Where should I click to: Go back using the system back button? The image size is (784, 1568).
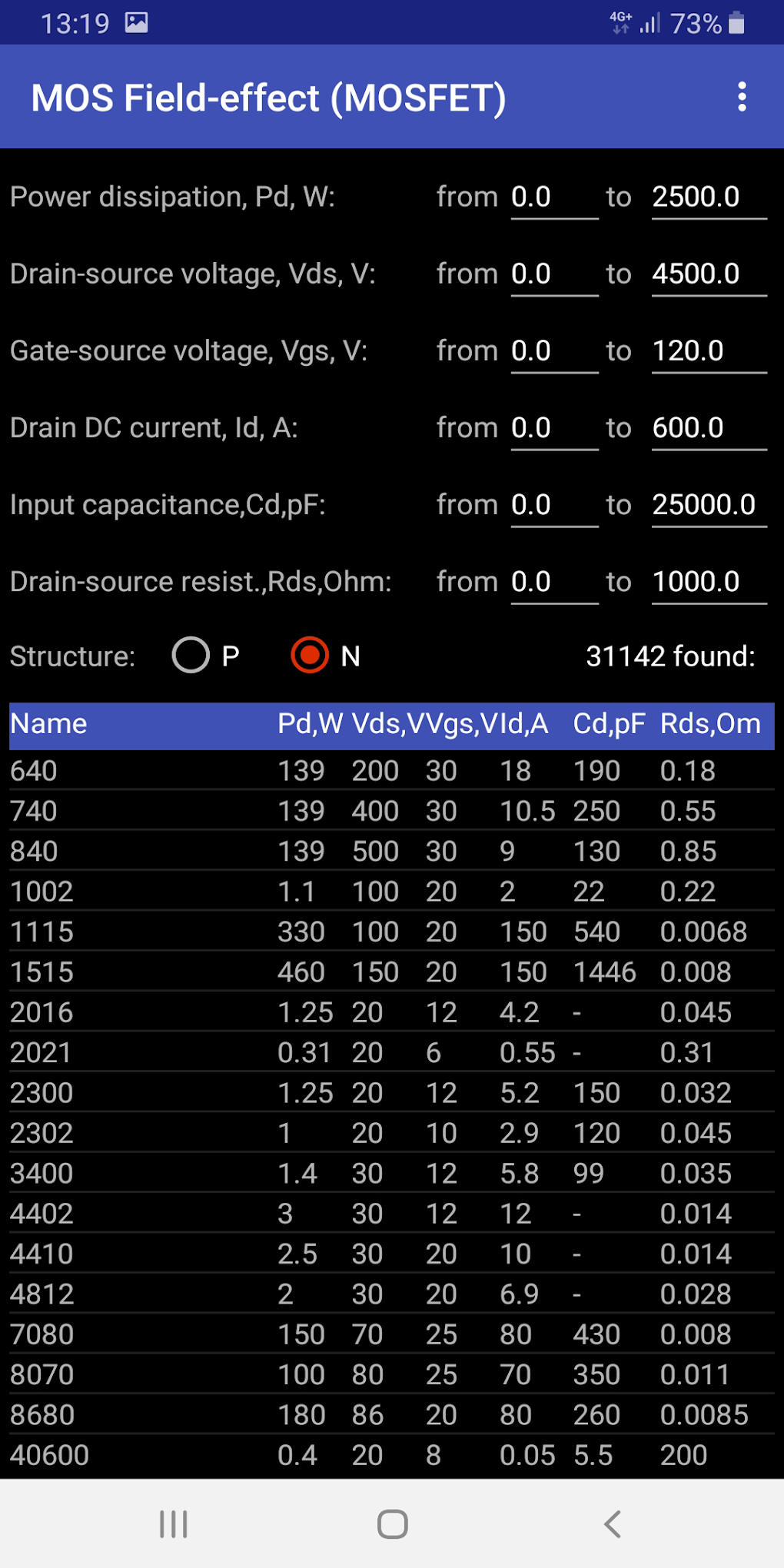point(612,1524)
